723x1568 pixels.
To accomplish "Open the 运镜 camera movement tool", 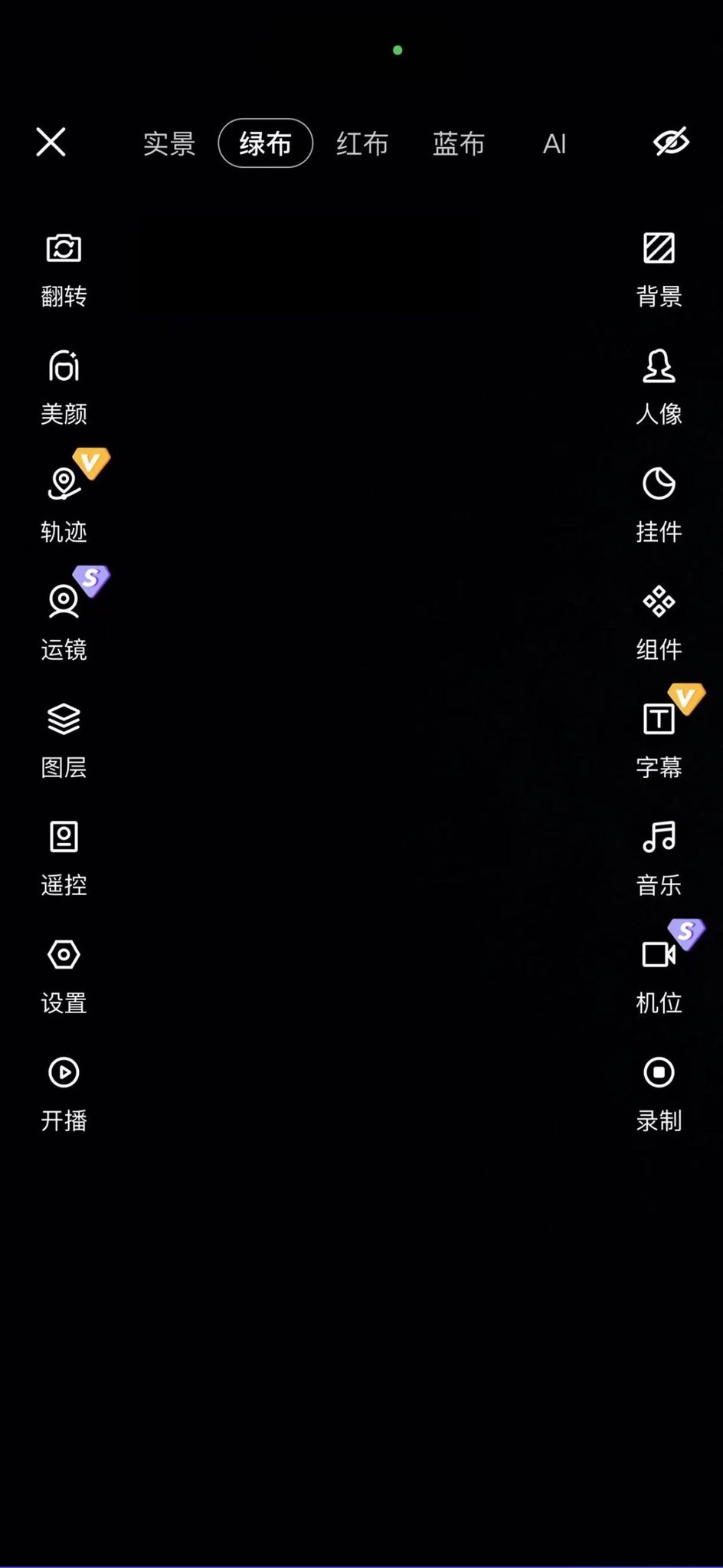I will click(64, 621).
